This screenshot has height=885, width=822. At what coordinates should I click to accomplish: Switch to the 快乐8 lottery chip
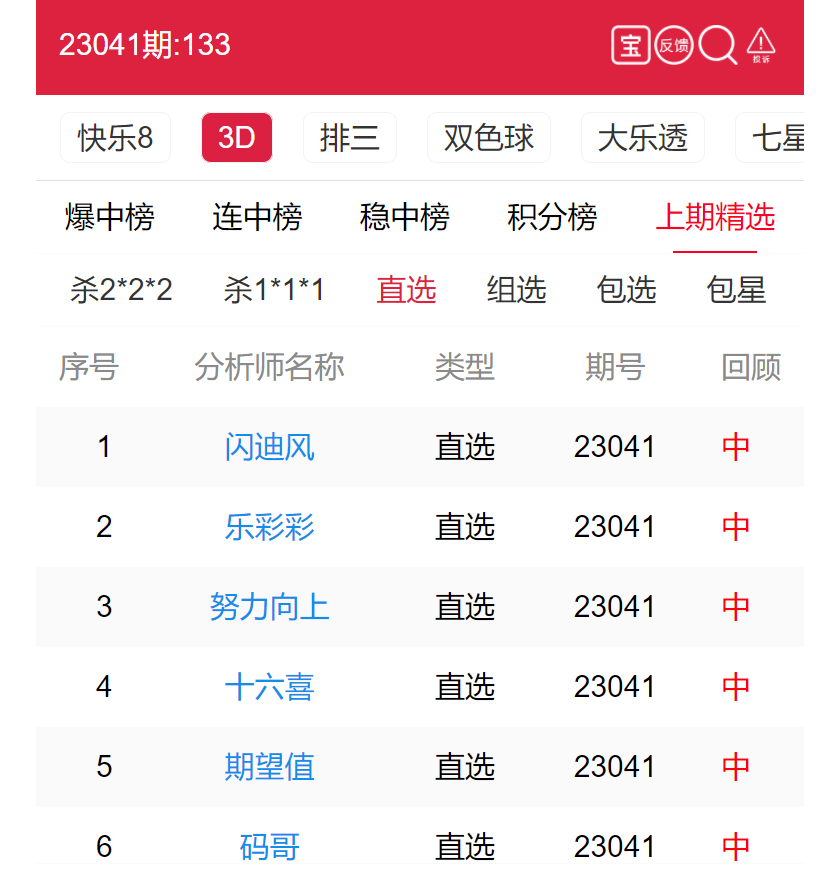[x=116, y=138]
